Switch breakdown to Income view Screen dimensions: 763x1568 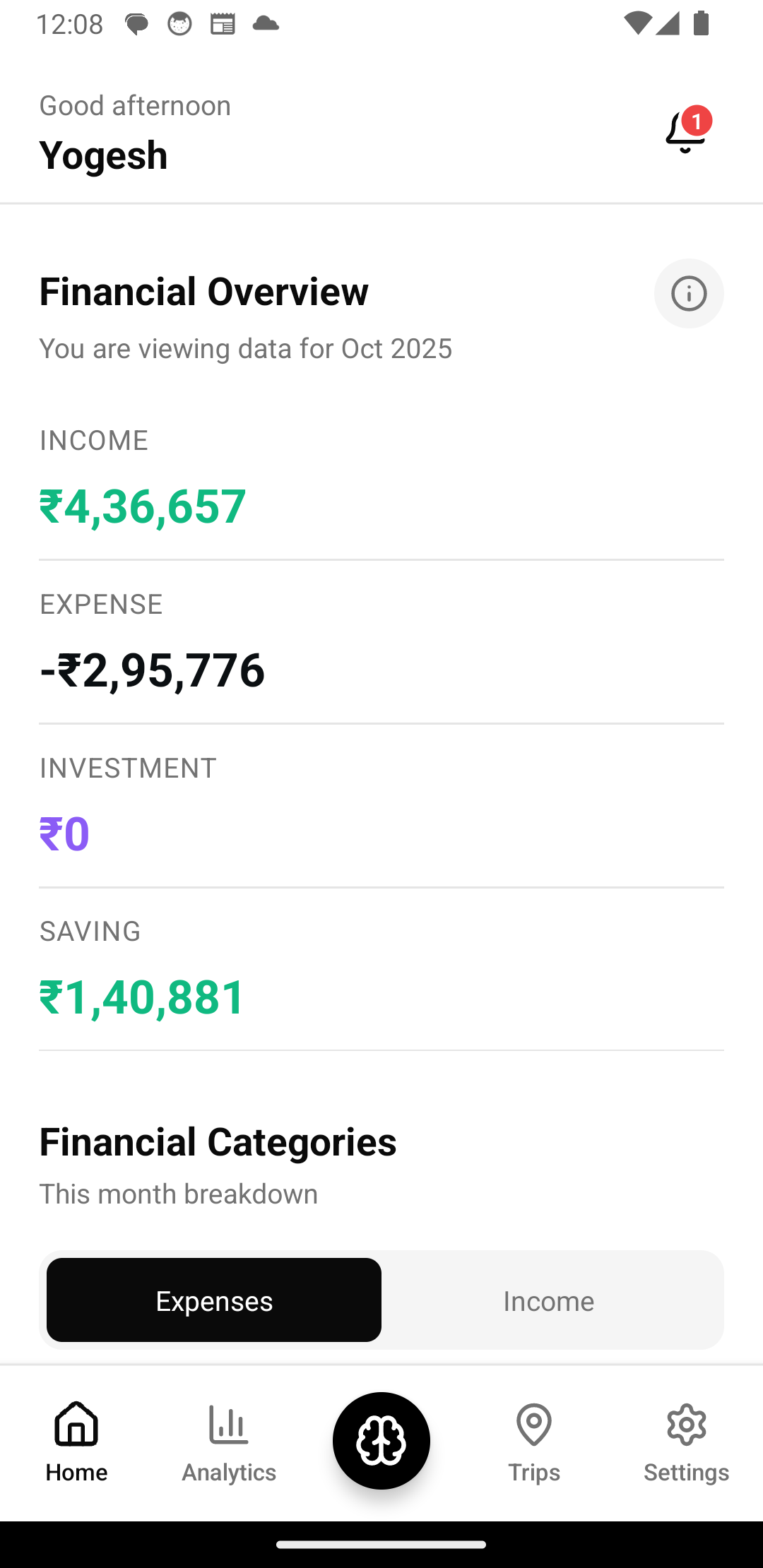click(548, 1300)
